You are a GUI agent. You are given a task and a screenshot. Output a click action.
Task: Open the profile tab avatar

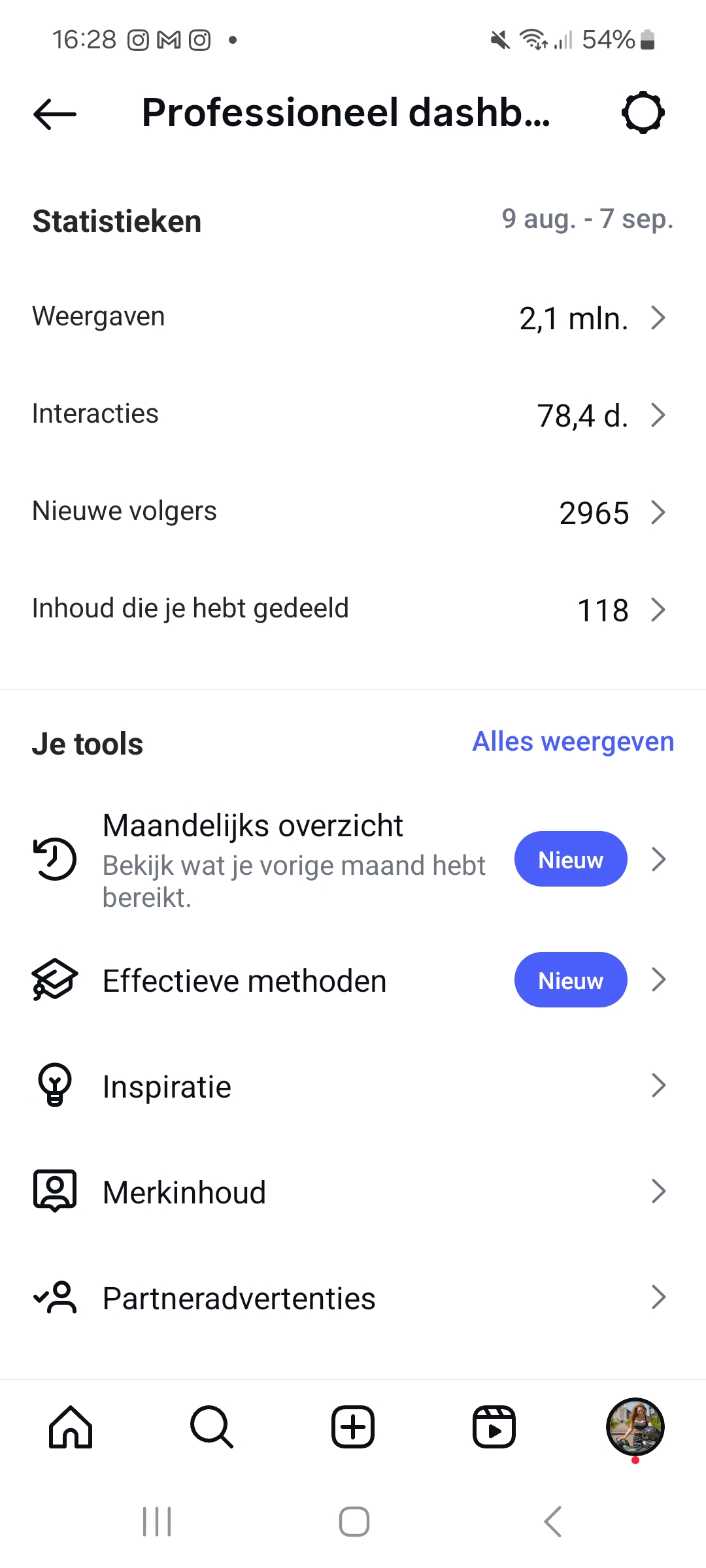635,1428
